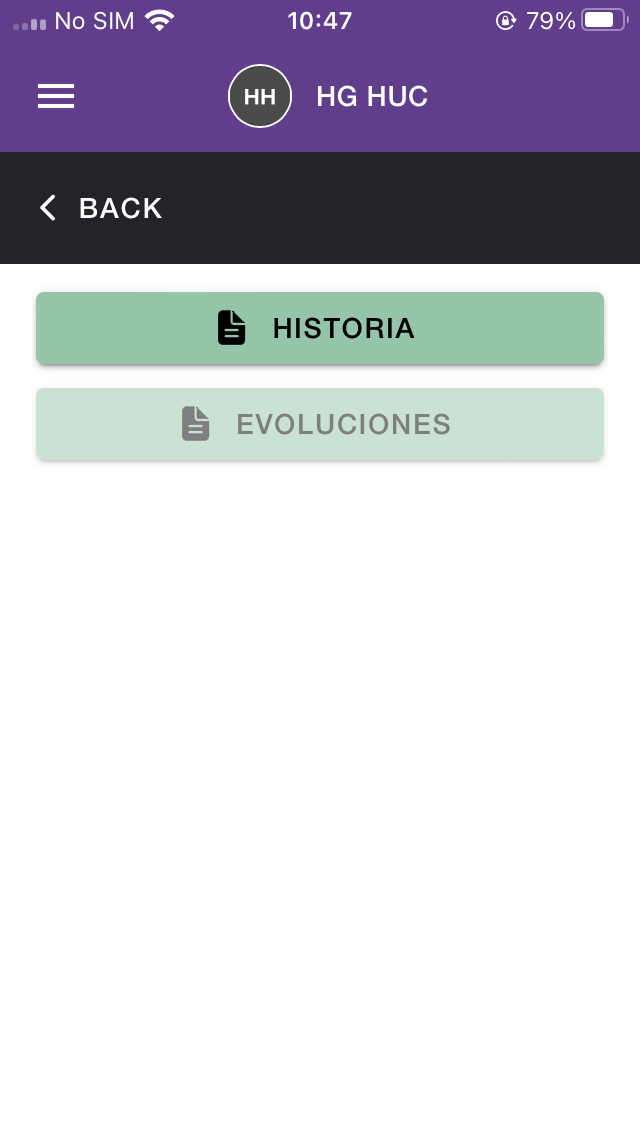Open the HISTORIA document
This screenshot has height=1136, width=640.
coord(320,328)
